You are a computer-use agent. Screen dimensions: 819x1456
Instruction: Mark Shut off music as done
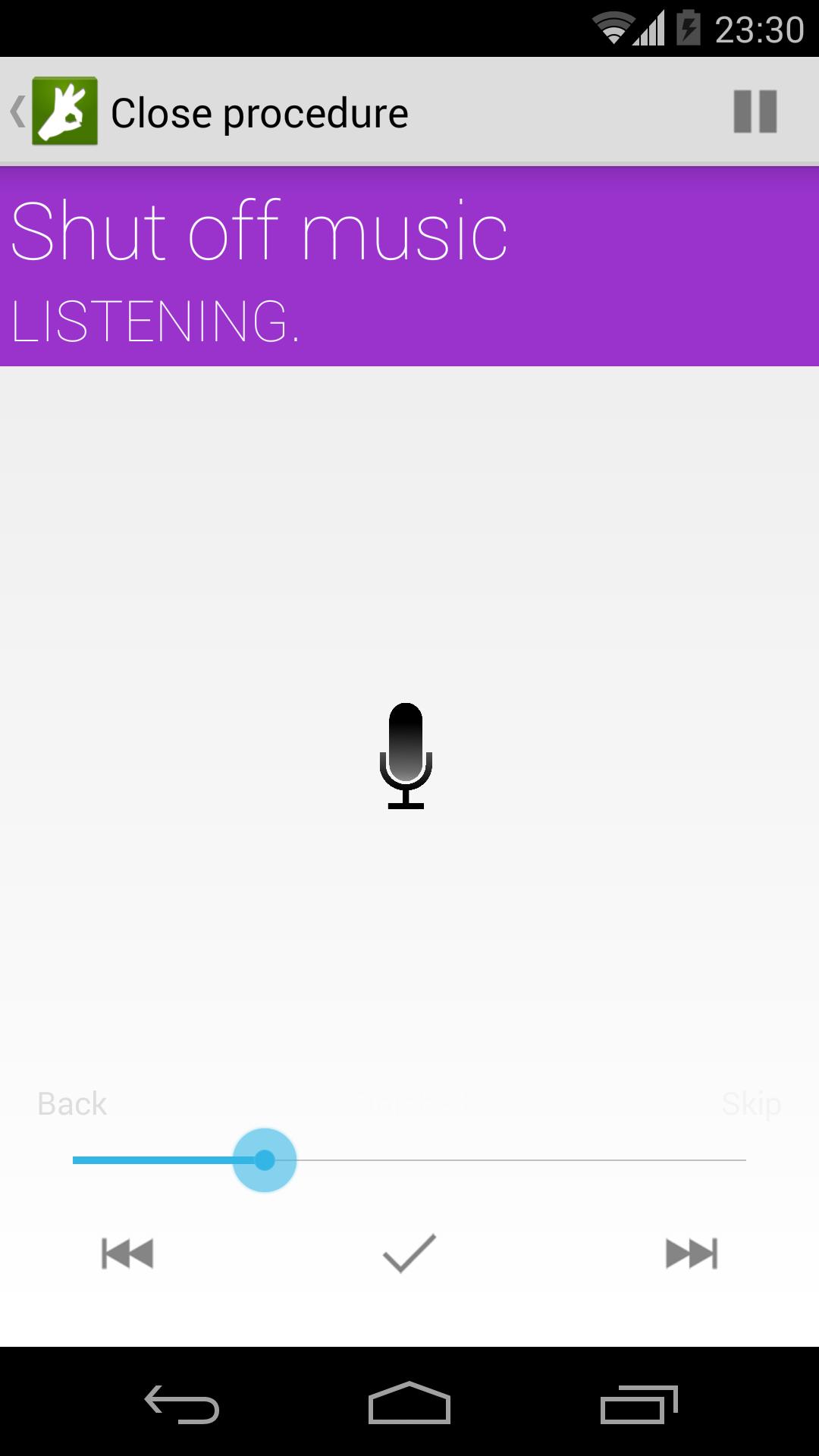point(409,1254)
